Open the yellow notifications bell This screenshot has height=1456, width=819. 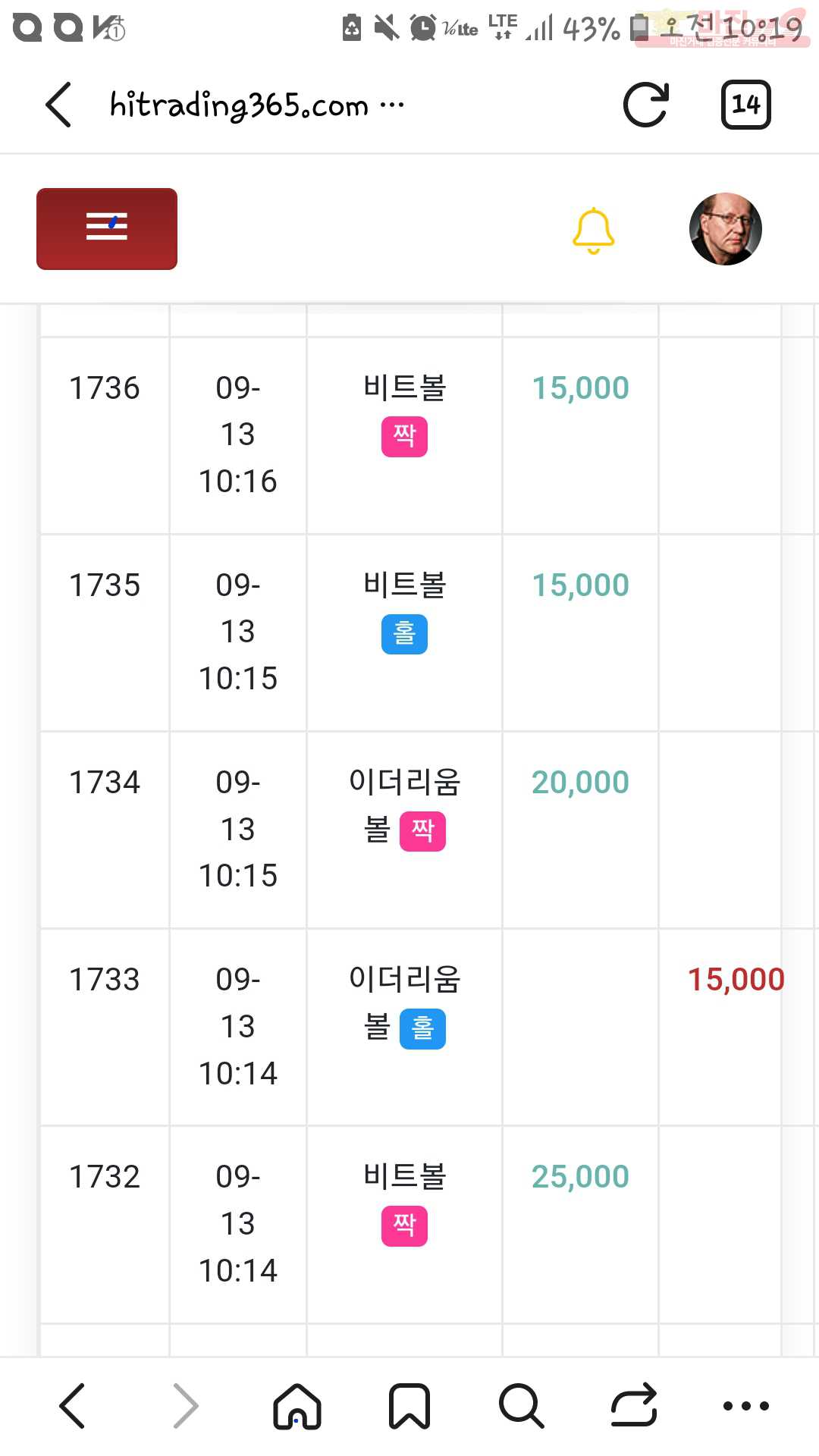click(593, 231)
